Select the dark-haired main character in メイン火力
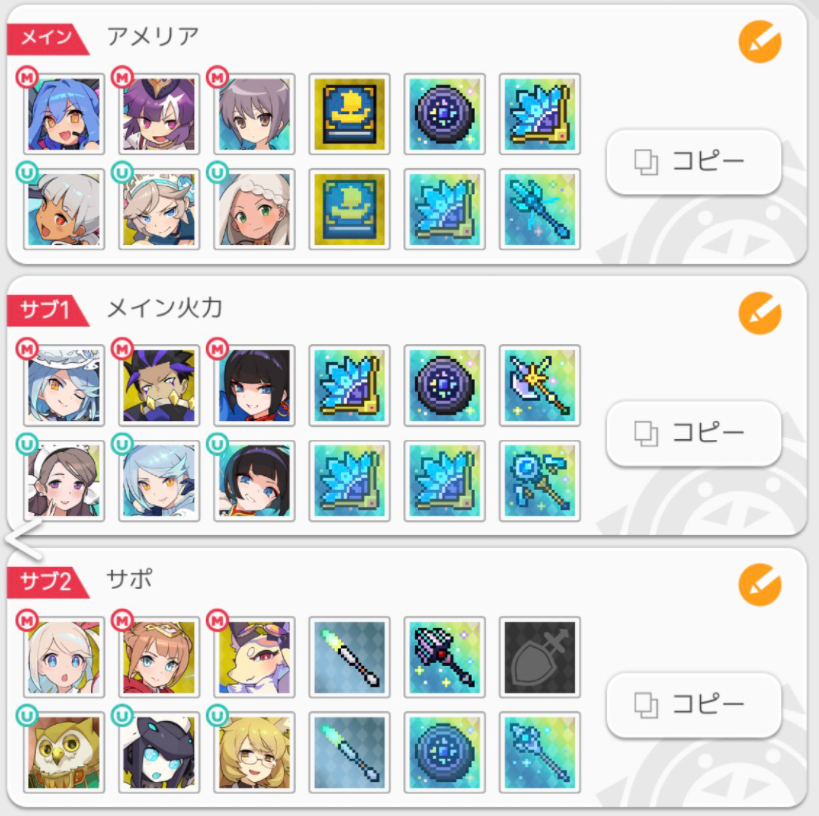 click(x=255, y=385)
